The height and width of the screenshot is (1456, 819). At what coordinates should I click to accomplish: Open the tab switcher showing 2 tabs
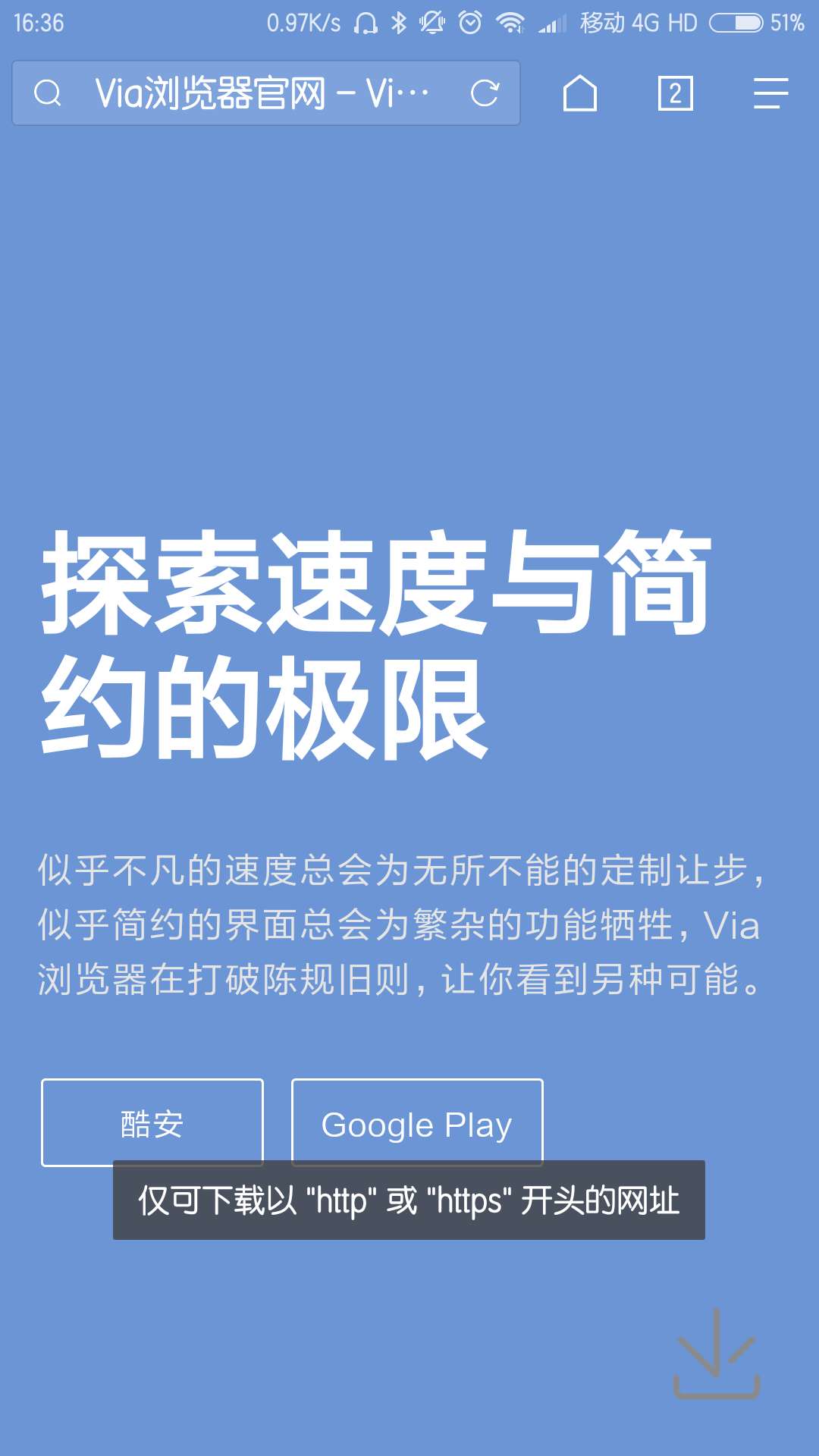coord(675,93)
